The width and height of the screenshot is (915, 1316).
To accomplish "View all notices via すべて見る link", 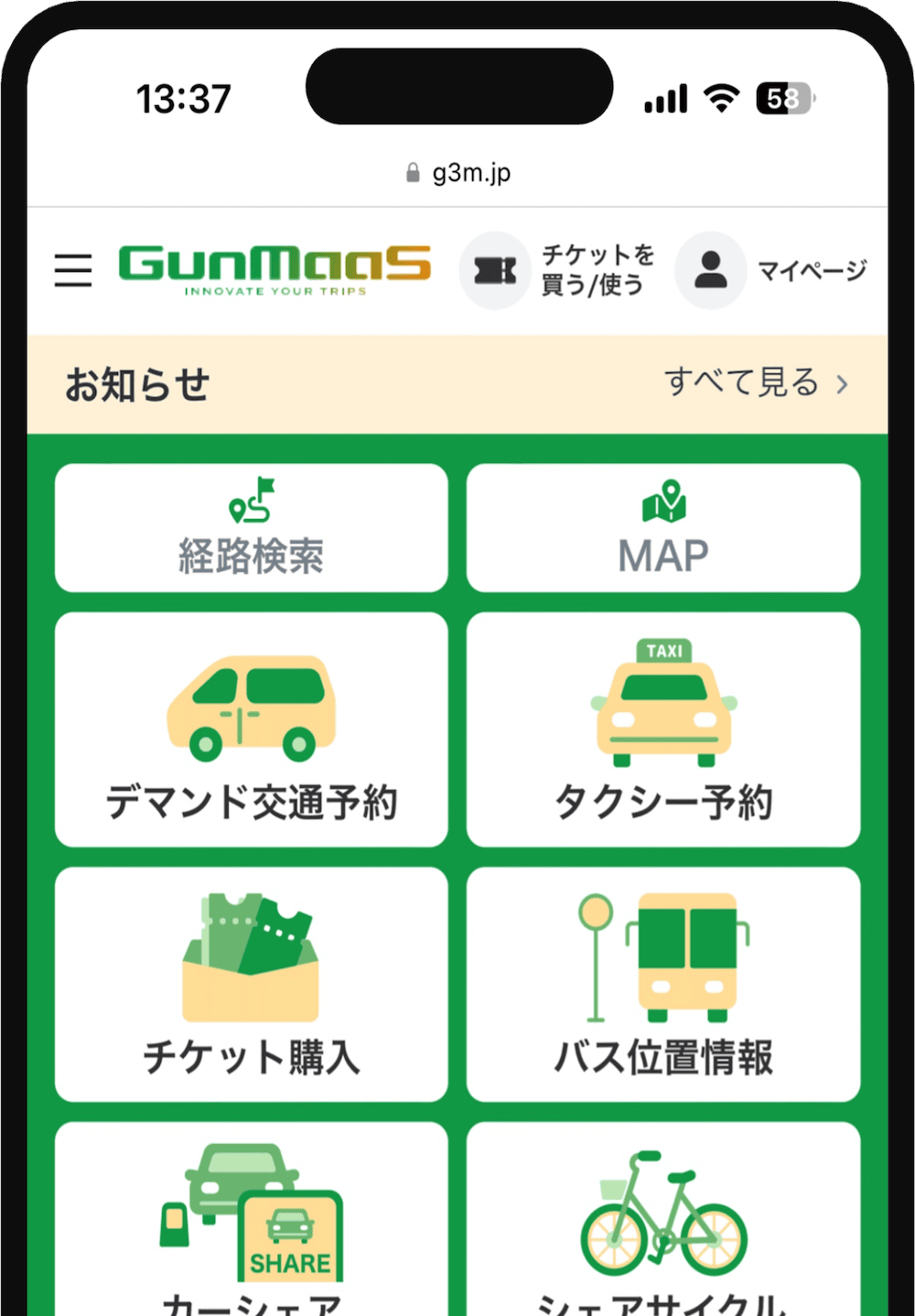I will pos(741,383).
